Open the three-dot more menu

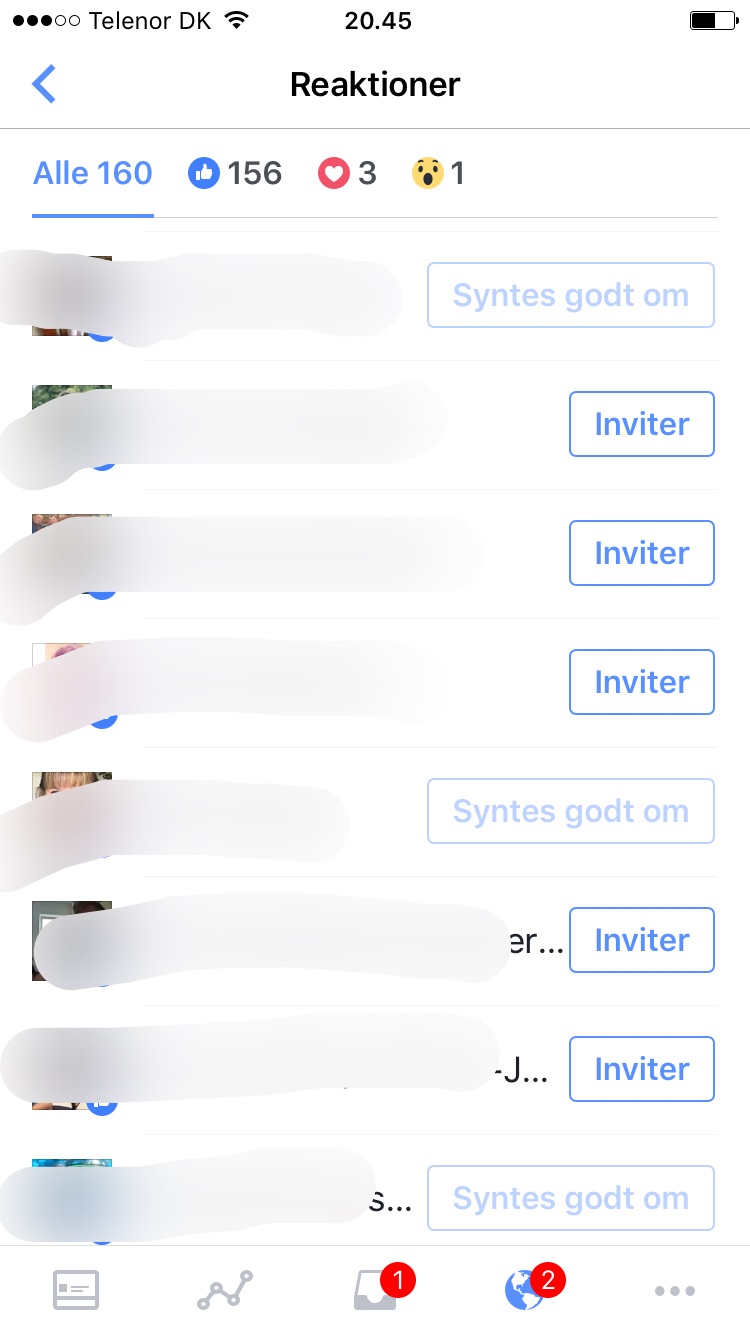pyautogui.click(x=674, y=1291)
